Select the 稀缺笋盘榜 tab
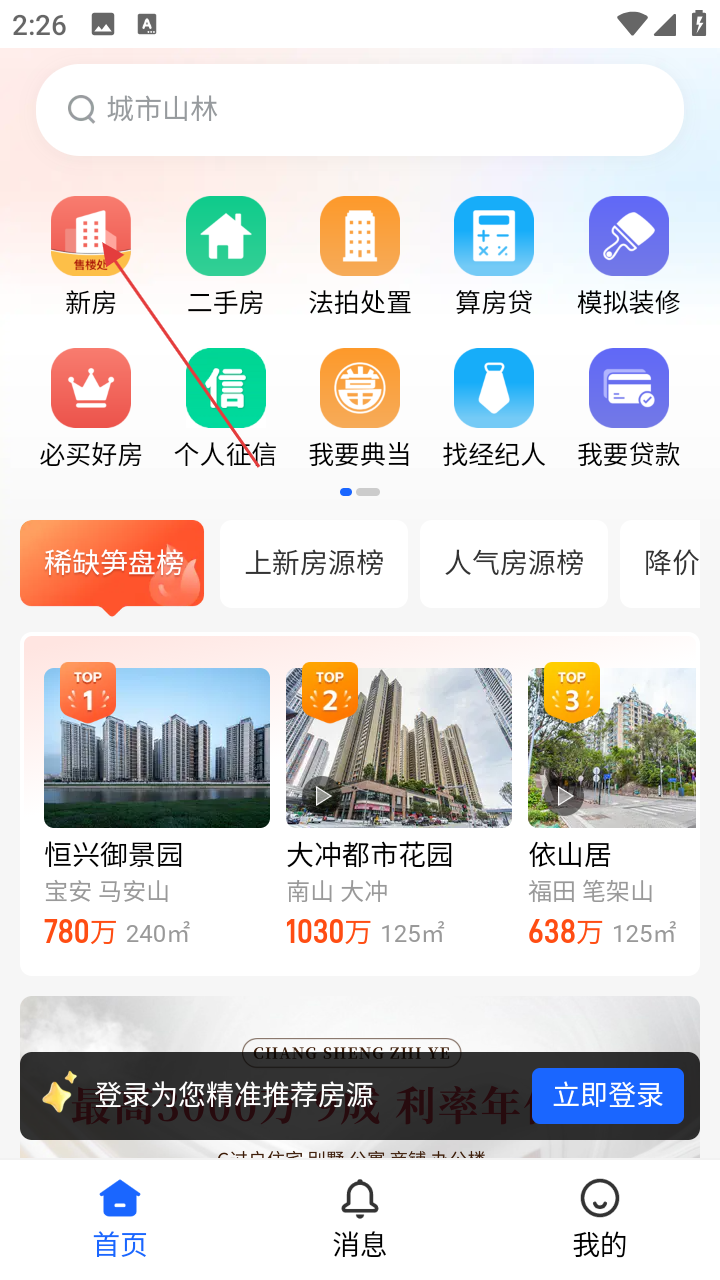The image size is (720, 1280). tap(112, 563)
